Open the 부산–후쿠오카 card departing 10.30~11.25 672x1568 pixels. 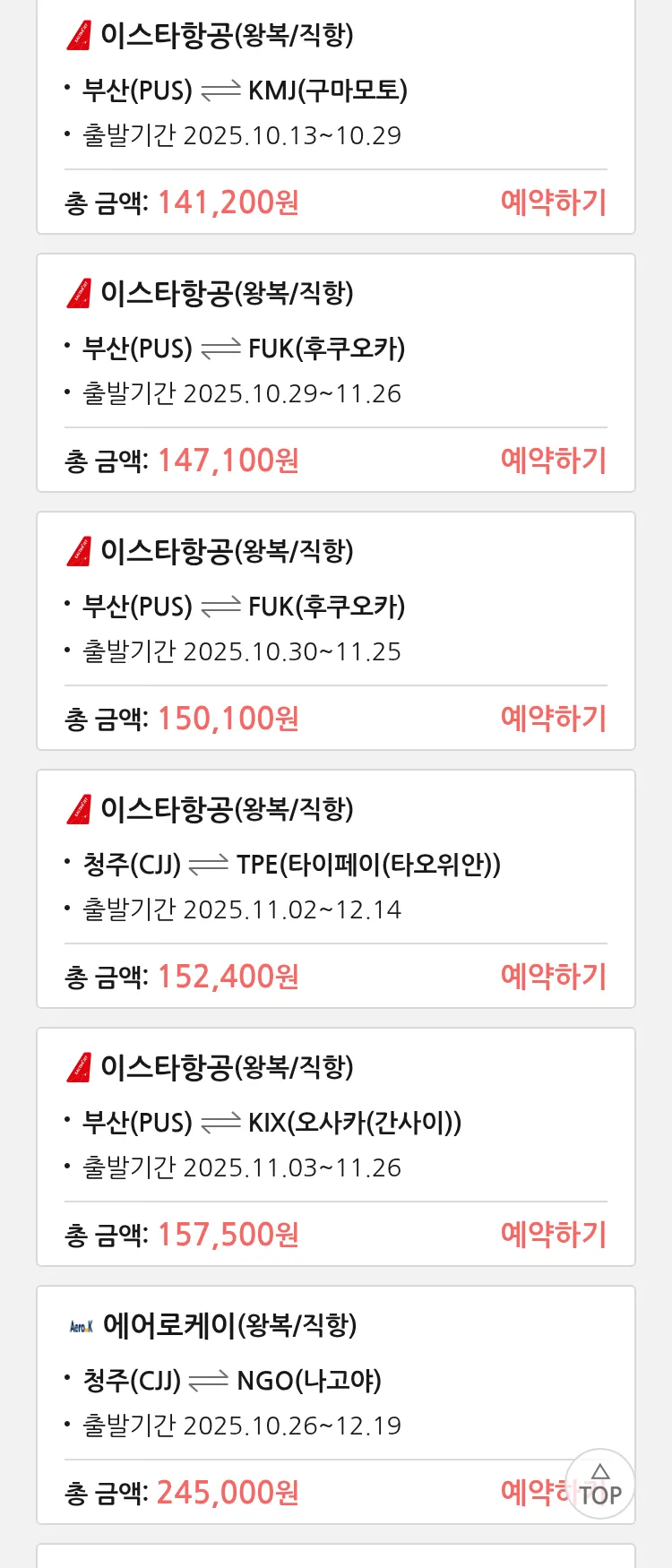pos(335,606)
